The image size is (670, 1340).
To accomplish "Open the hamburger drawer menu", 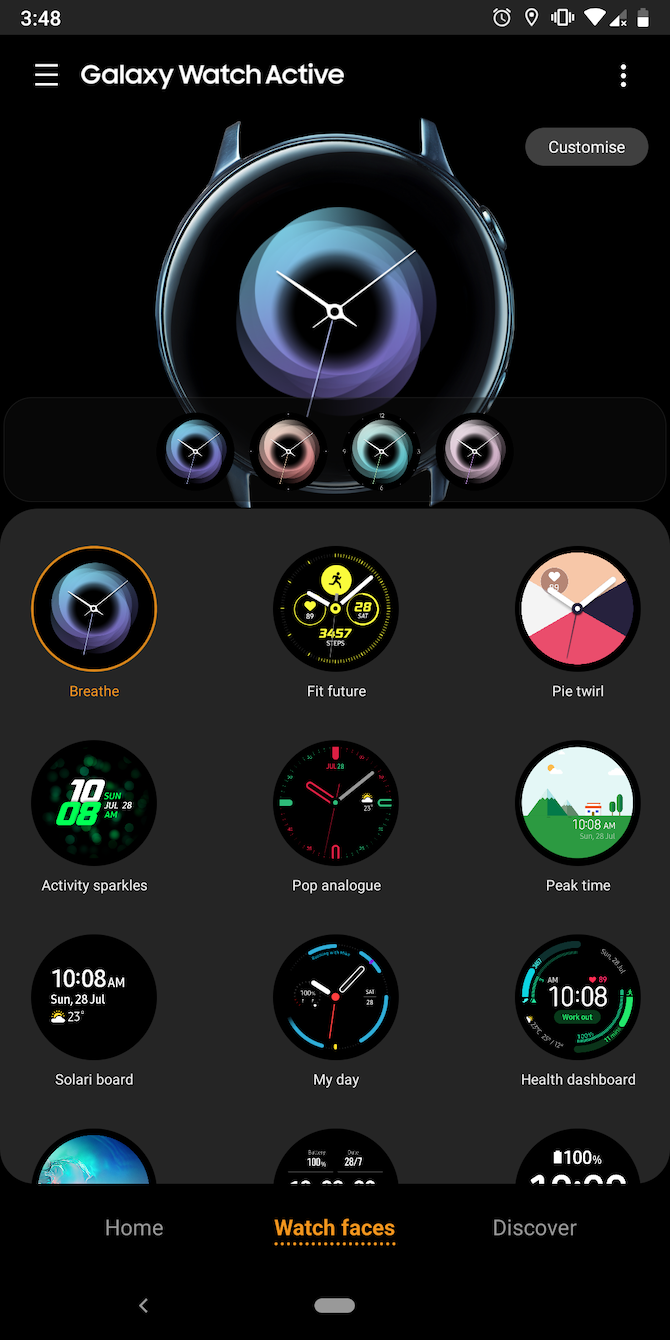I will (46, 75).
